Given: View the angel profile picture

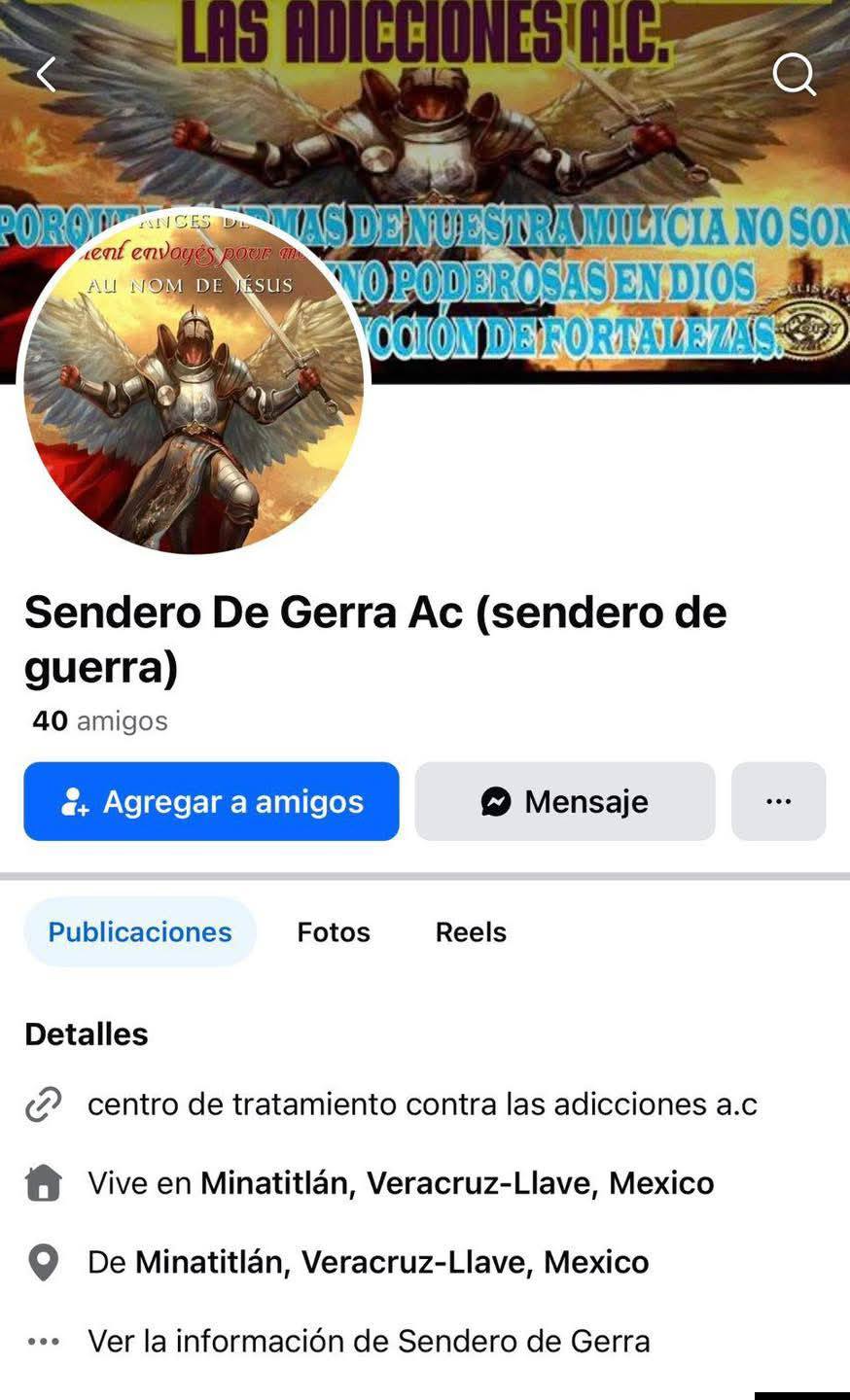Looking at the screenshot, I should pos(193,381).
